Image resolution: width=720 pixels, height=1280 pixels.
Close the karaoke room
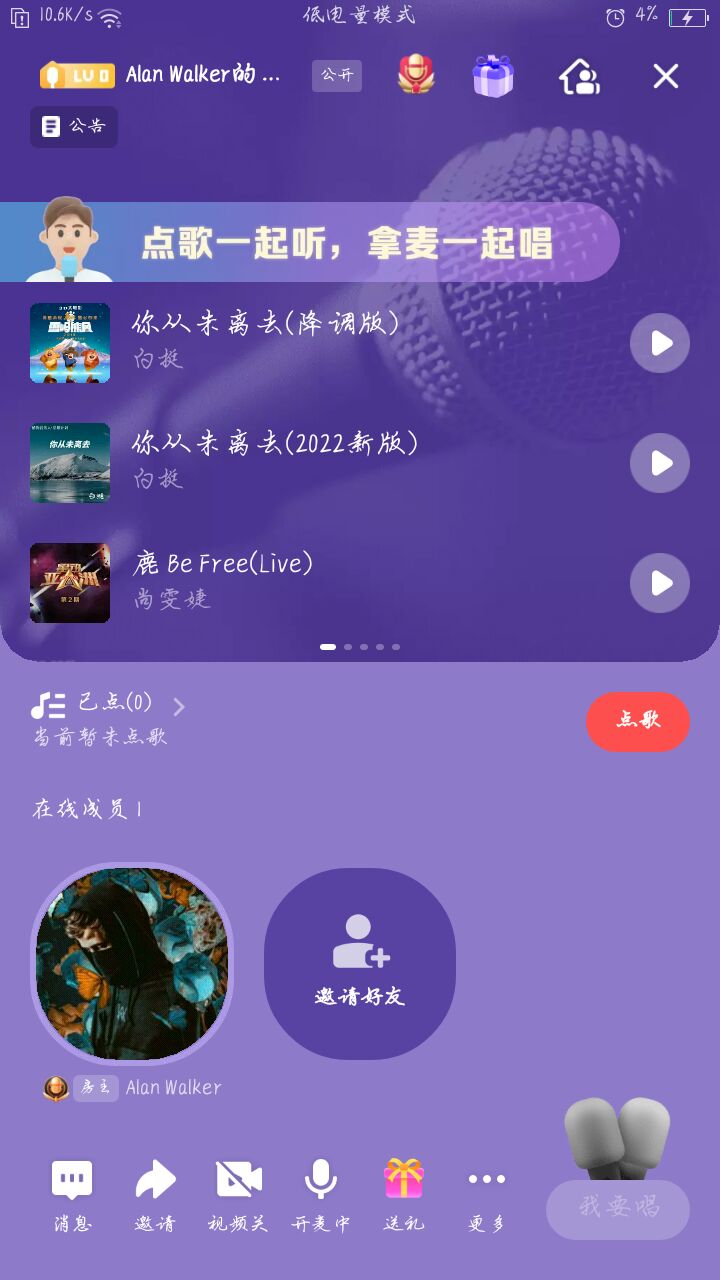click(665, 76)
